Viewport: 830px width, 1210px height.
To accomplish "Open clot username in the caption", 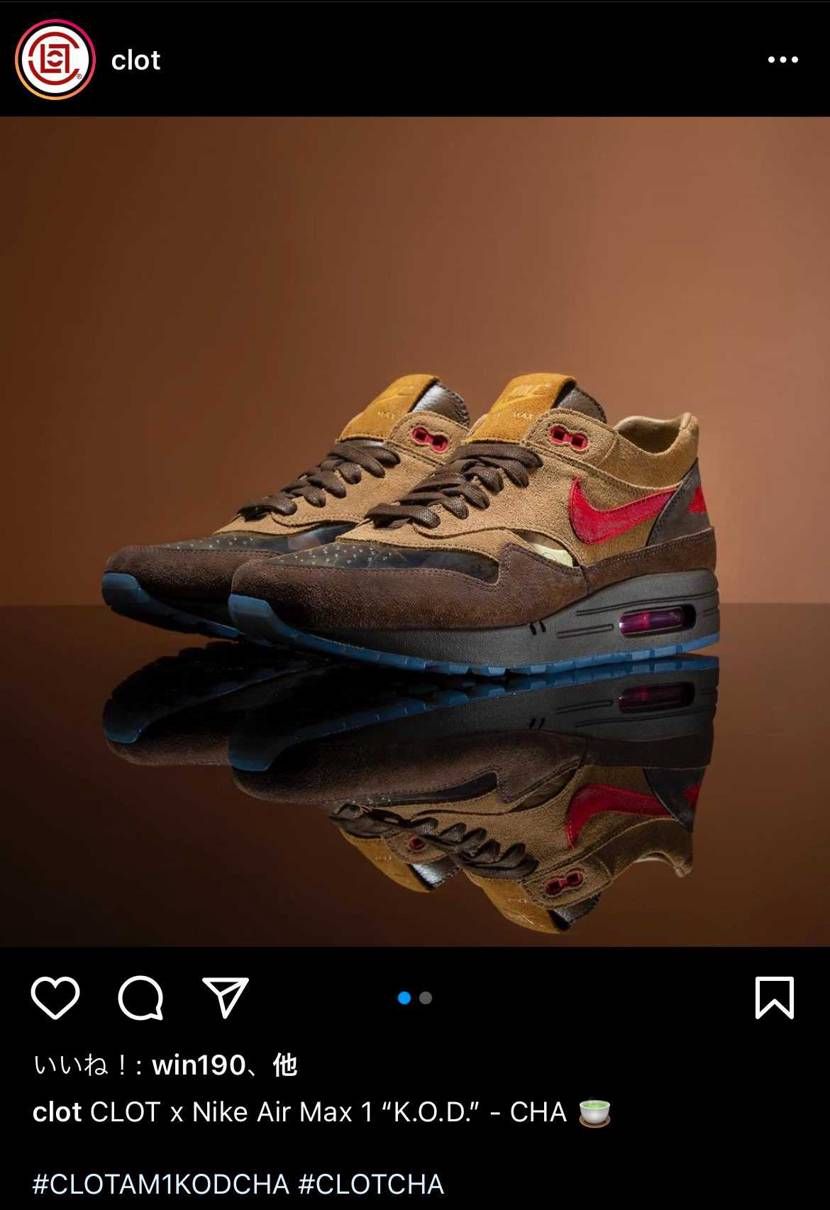I will pyautogui.click(x=57, y=1112).
